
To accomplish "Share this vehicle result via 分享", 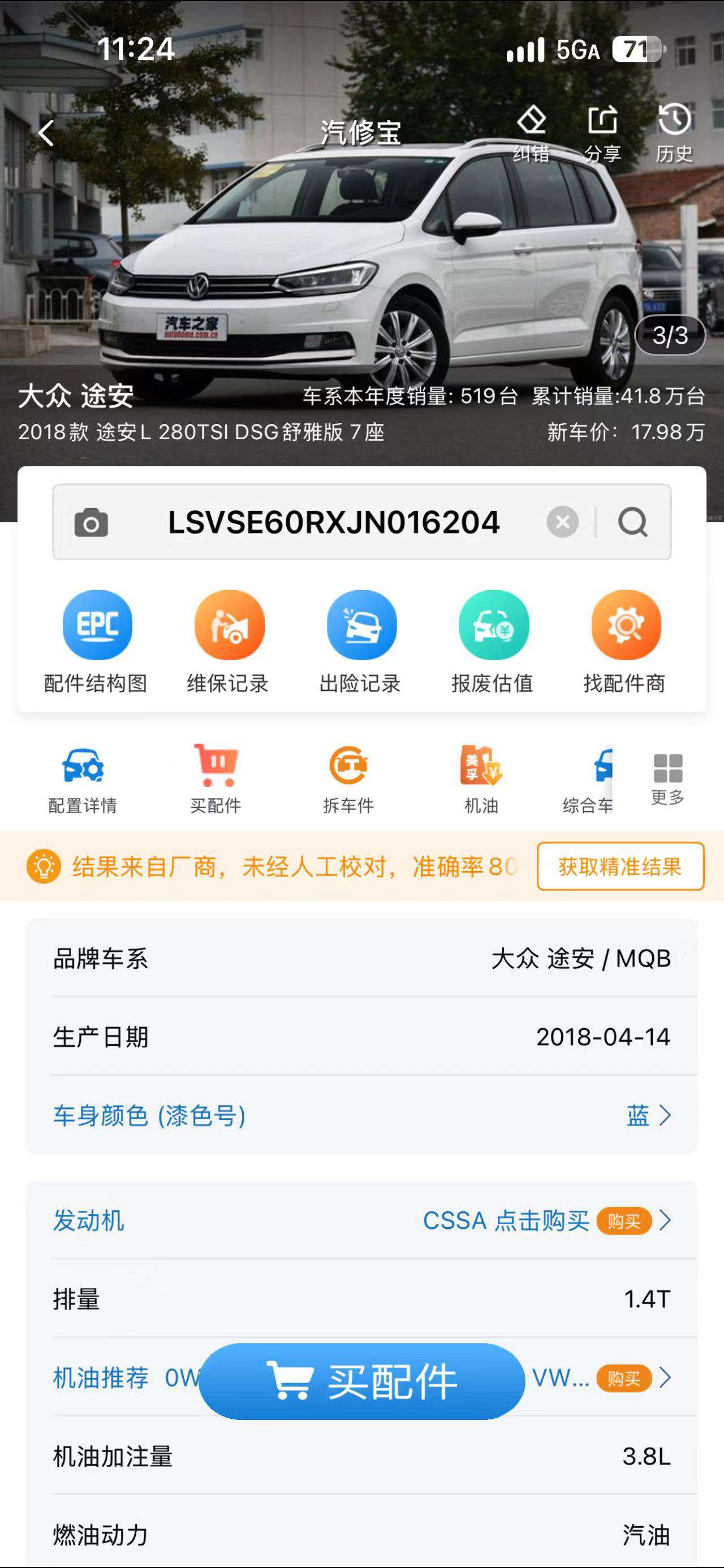I will click(x=603, y=133).
